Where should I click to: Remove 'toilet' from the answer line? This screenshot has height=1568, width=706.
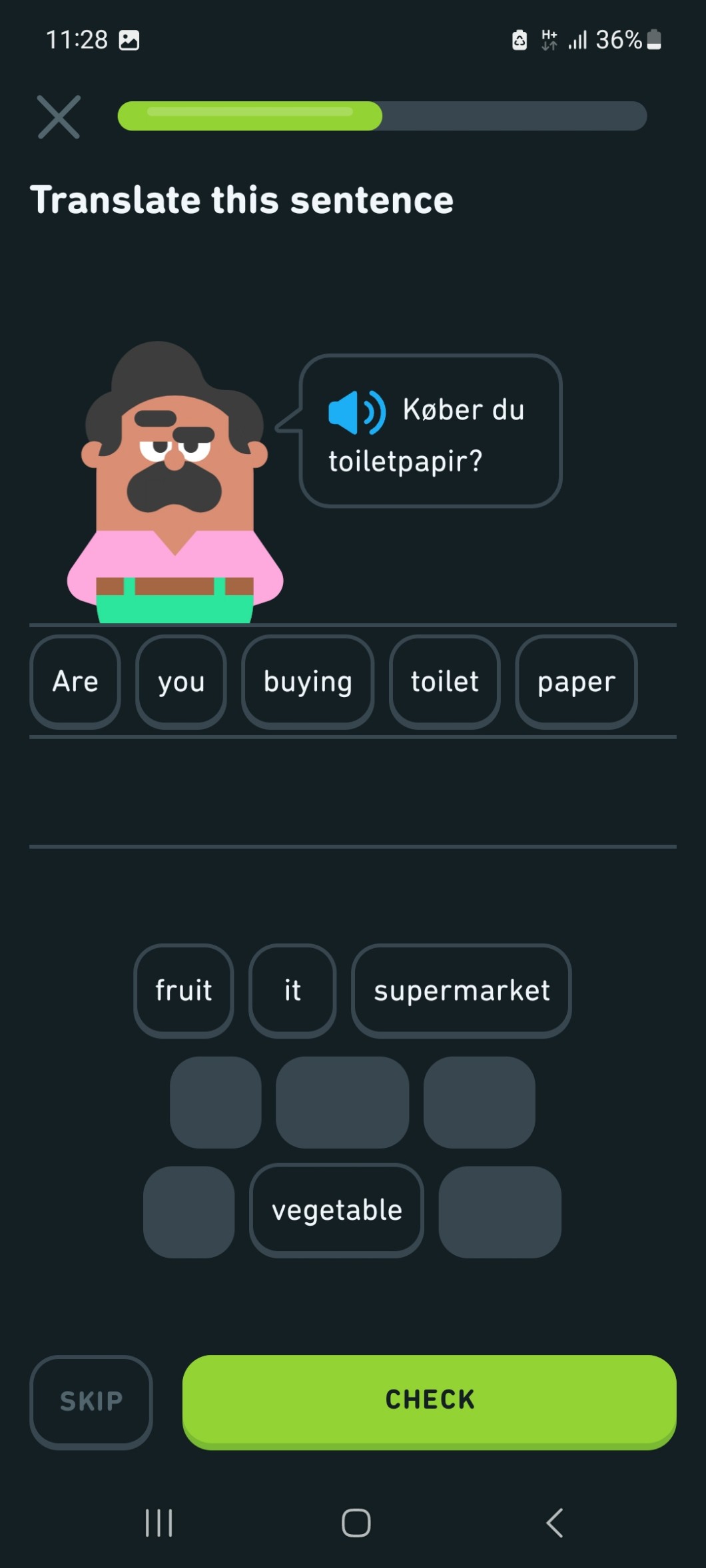pos(444,682)
